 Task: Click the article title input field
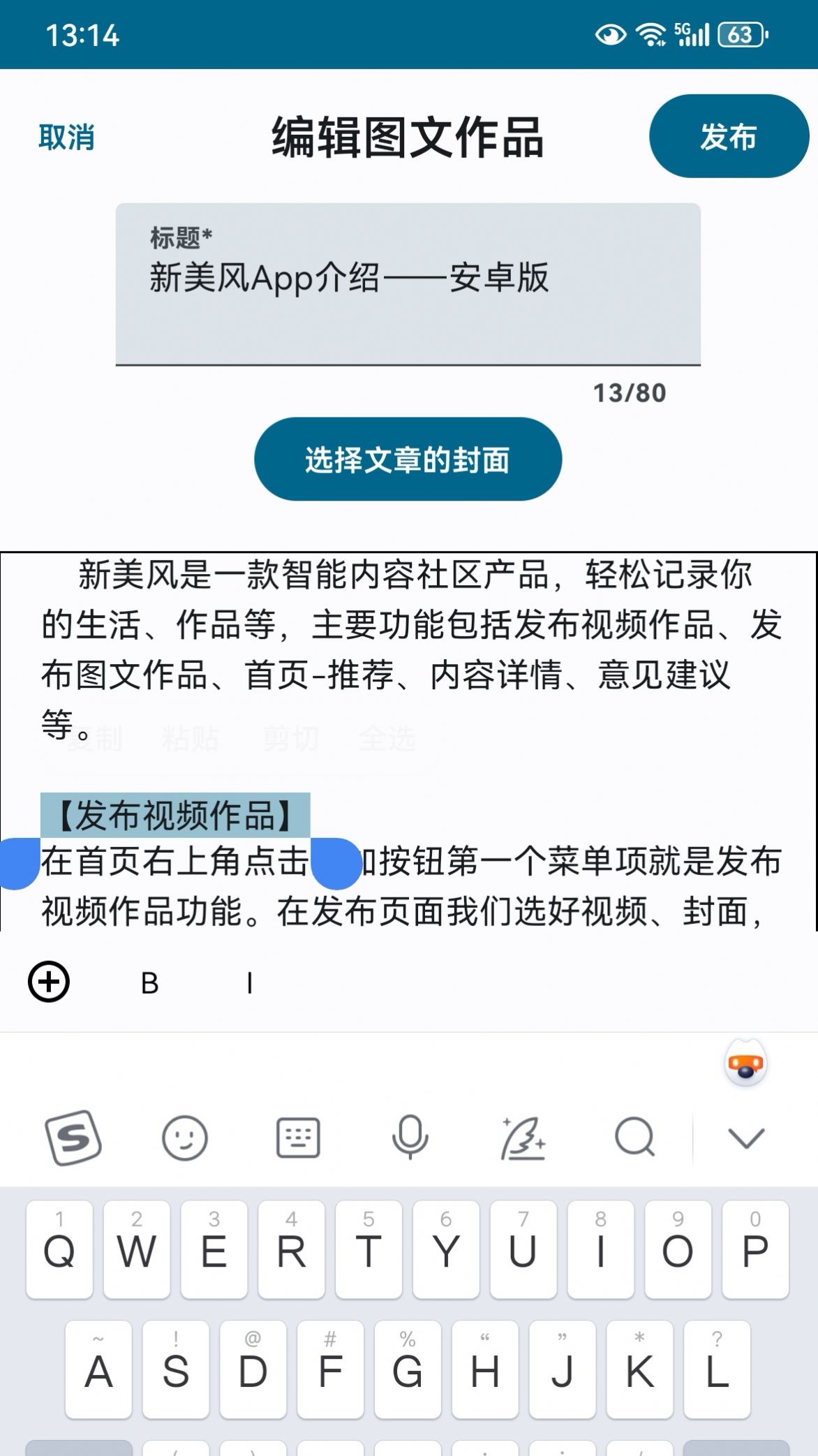408,278
